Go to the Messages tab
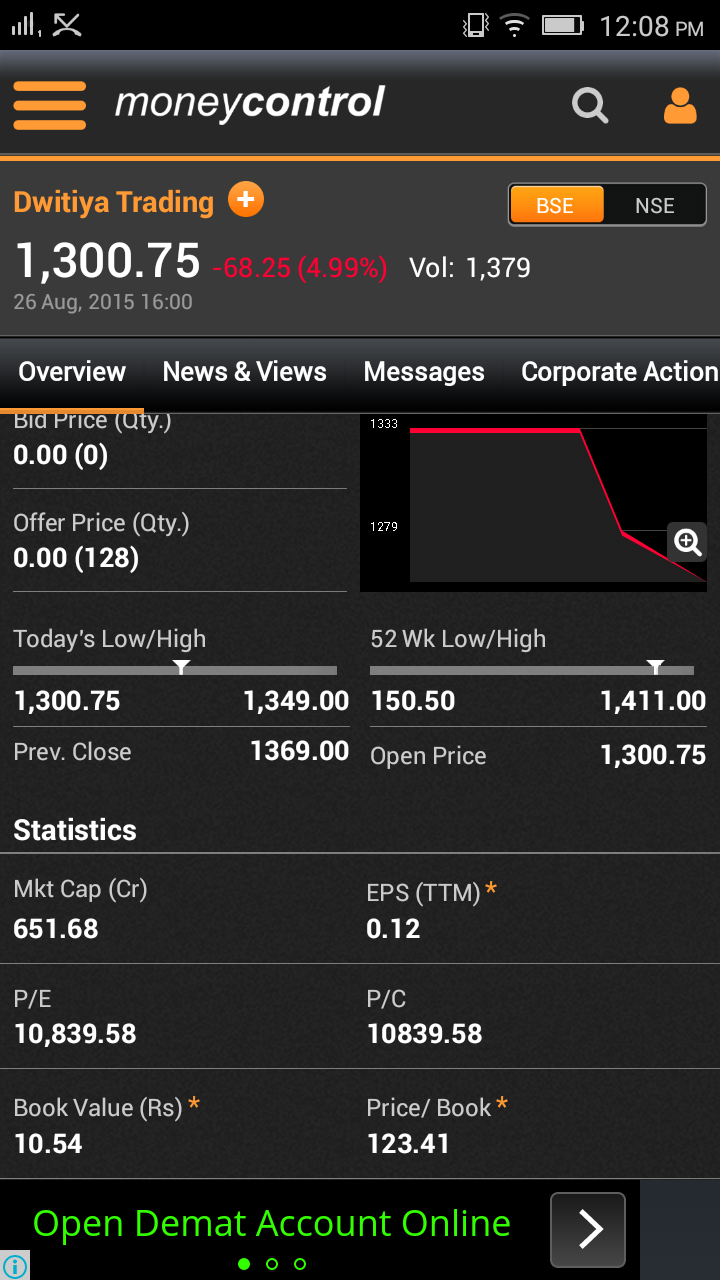 click(x=424, y=372)
